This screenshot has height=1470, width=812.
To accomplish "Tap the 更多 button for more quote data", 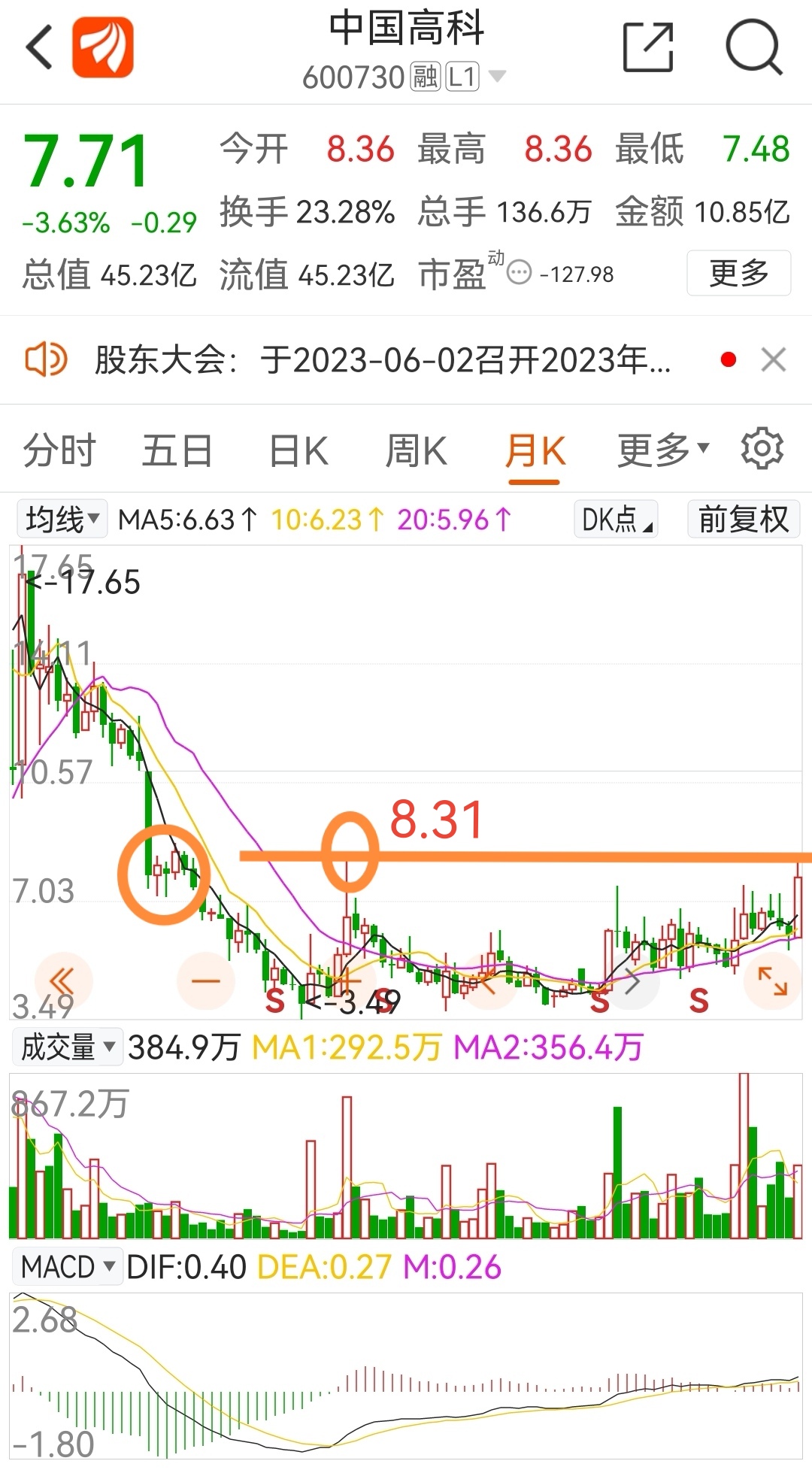I will click(x=738, y=273).
